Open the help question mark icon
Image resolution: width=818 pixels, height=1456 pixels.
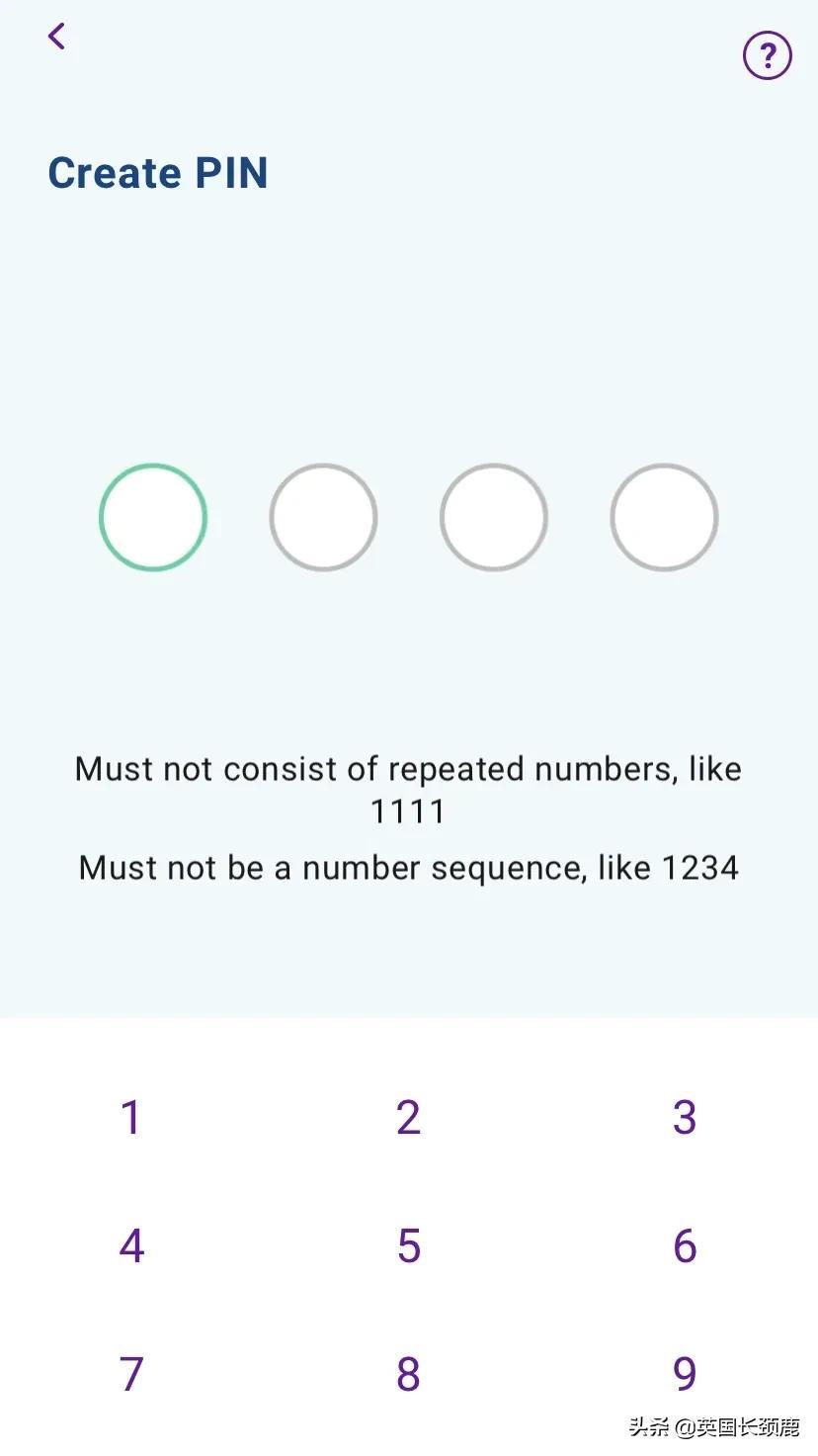click(767, 55)
